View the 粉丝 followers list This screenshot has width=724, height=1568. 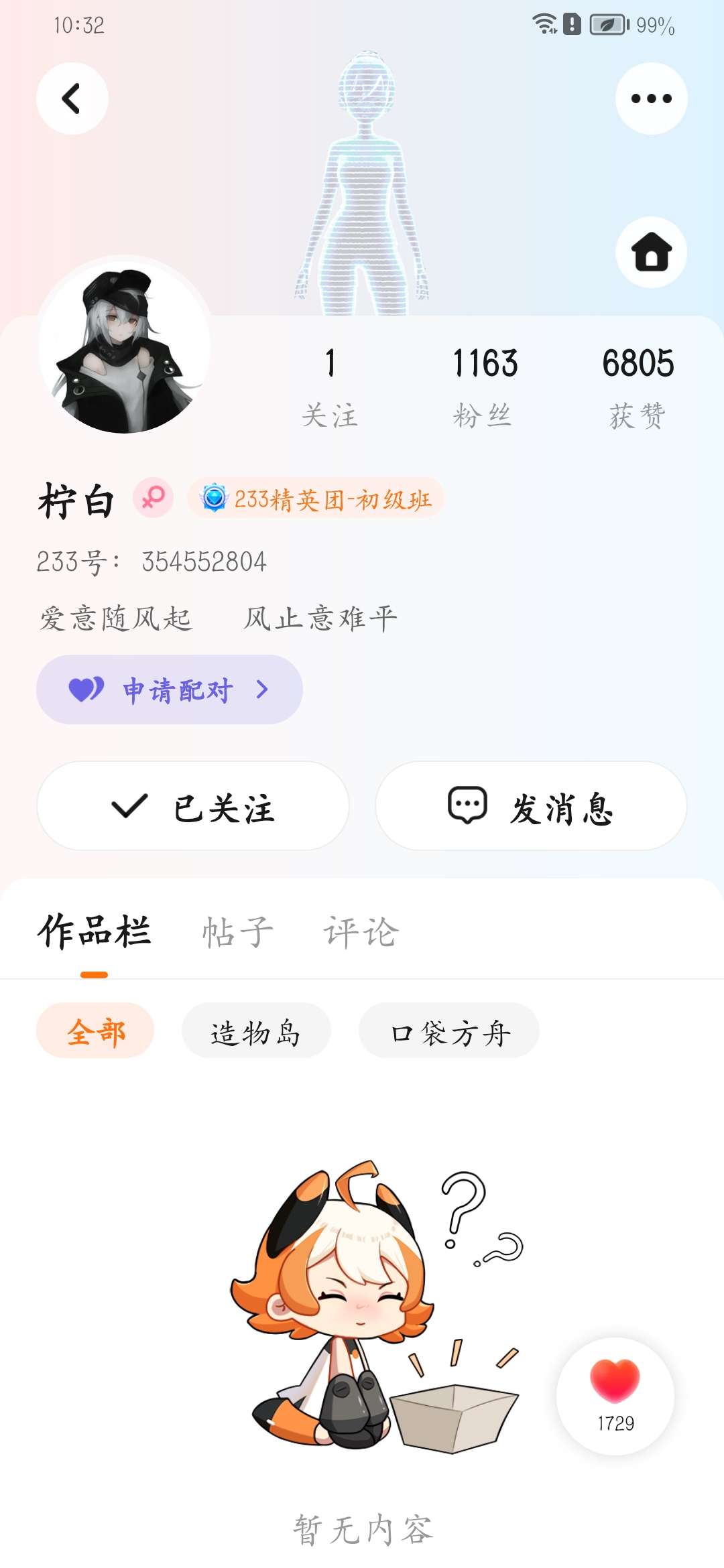[484, 387]
